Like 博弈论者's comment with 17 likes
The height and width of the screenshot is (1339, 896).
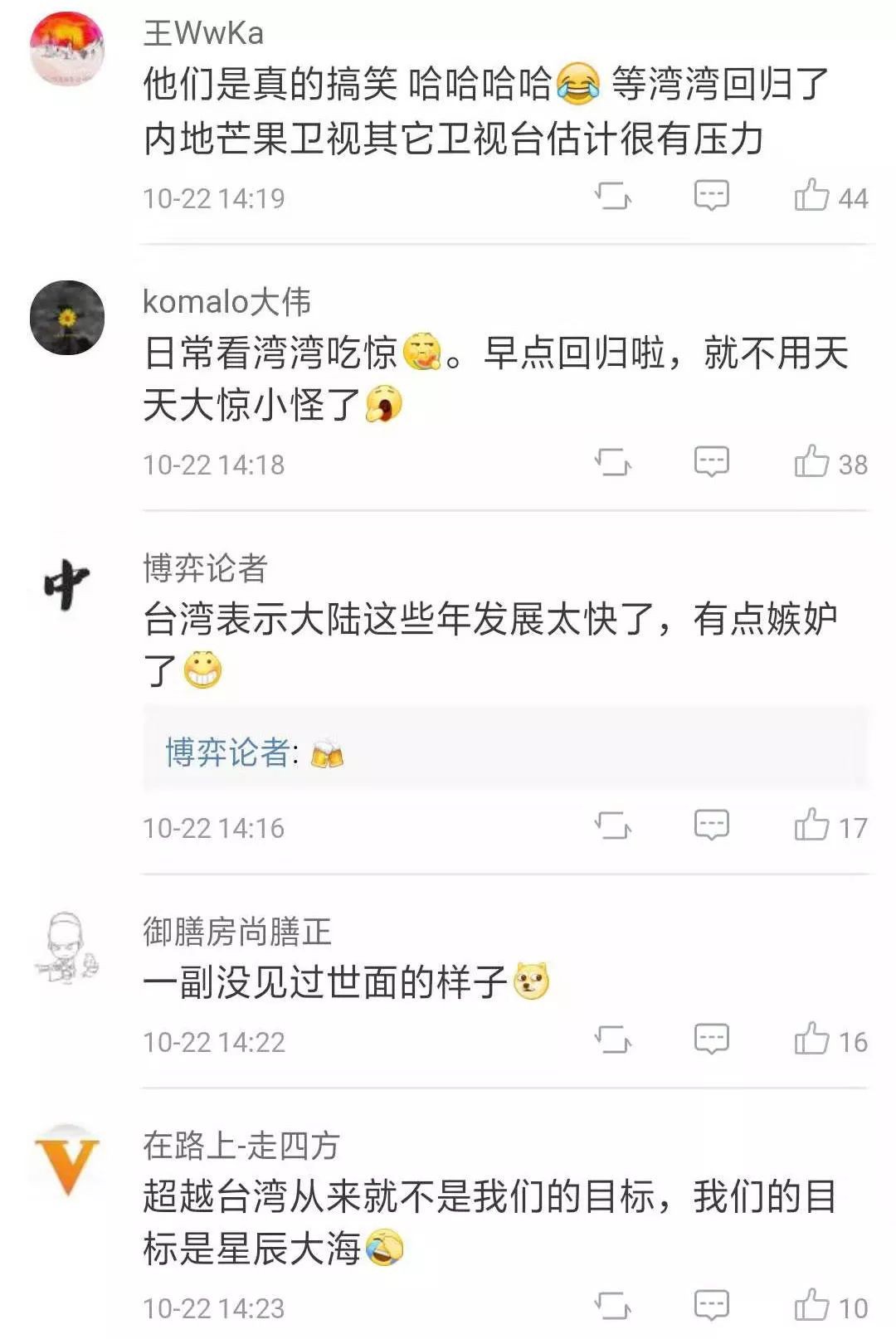812,826
